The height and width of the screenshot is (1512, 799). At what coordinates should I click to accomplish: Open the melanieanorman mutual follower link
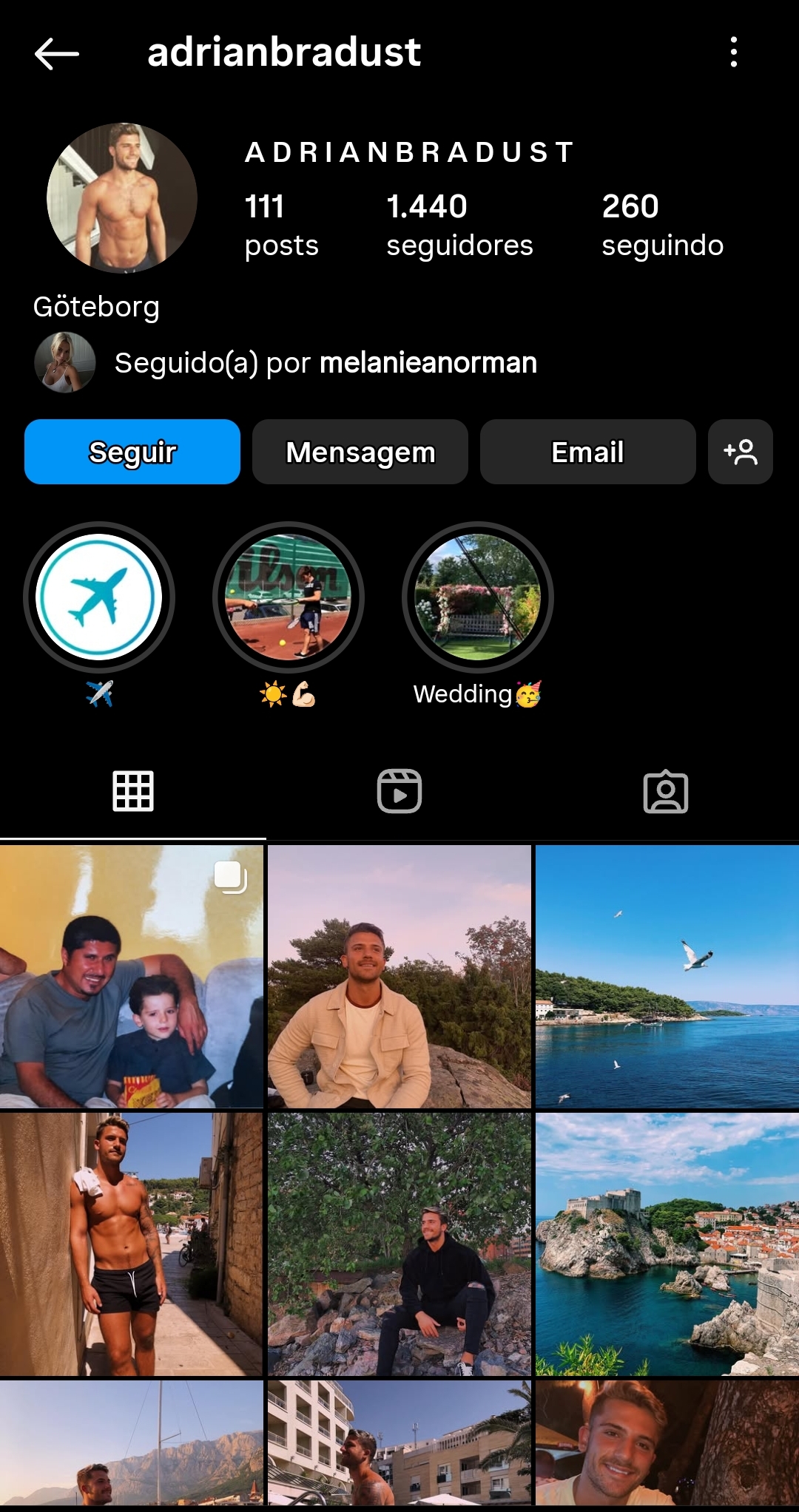(428, 363)
